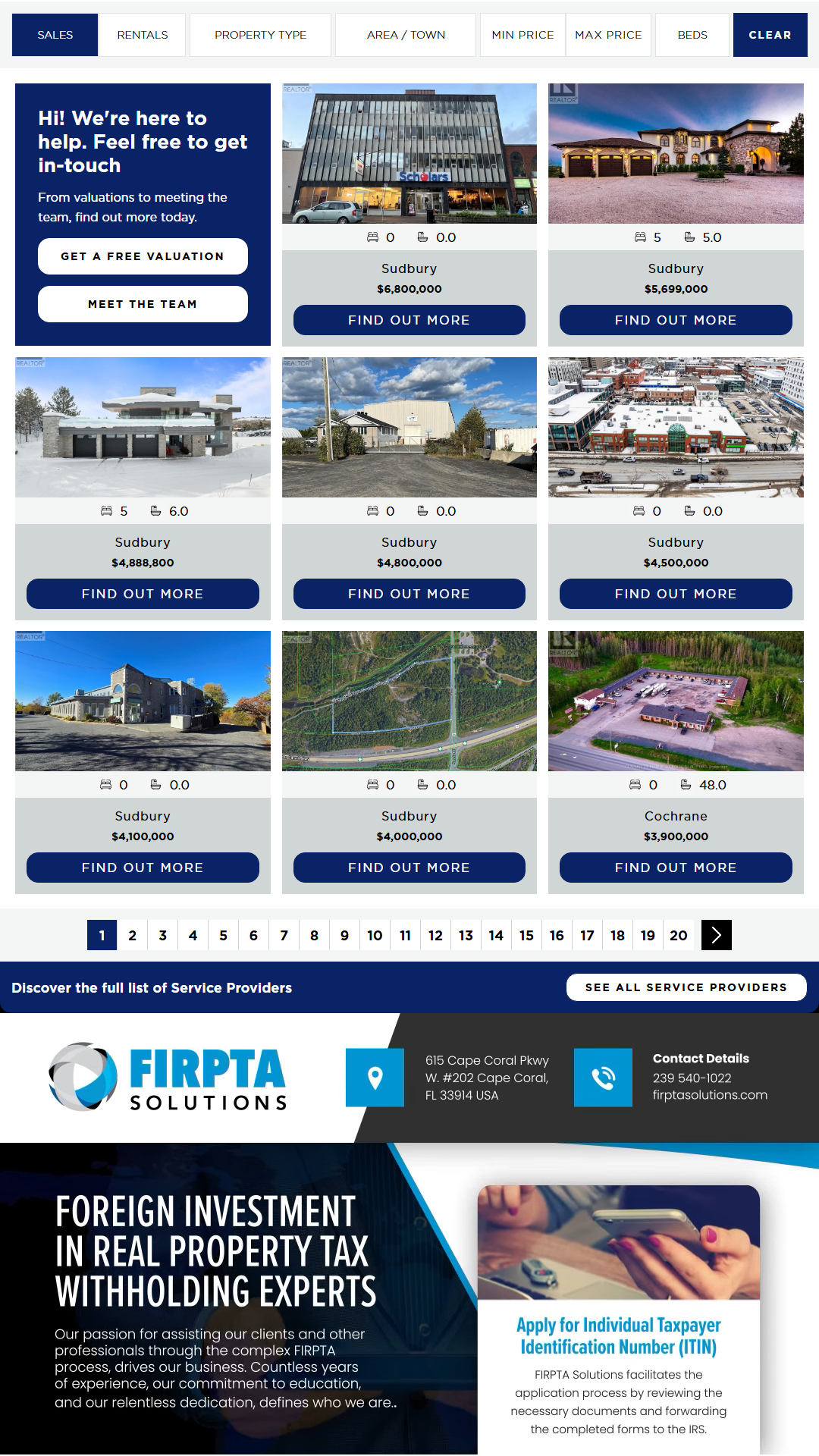The image size is (819, 1456).
Task: Switch to the Rentals tab
Action: 142,35
